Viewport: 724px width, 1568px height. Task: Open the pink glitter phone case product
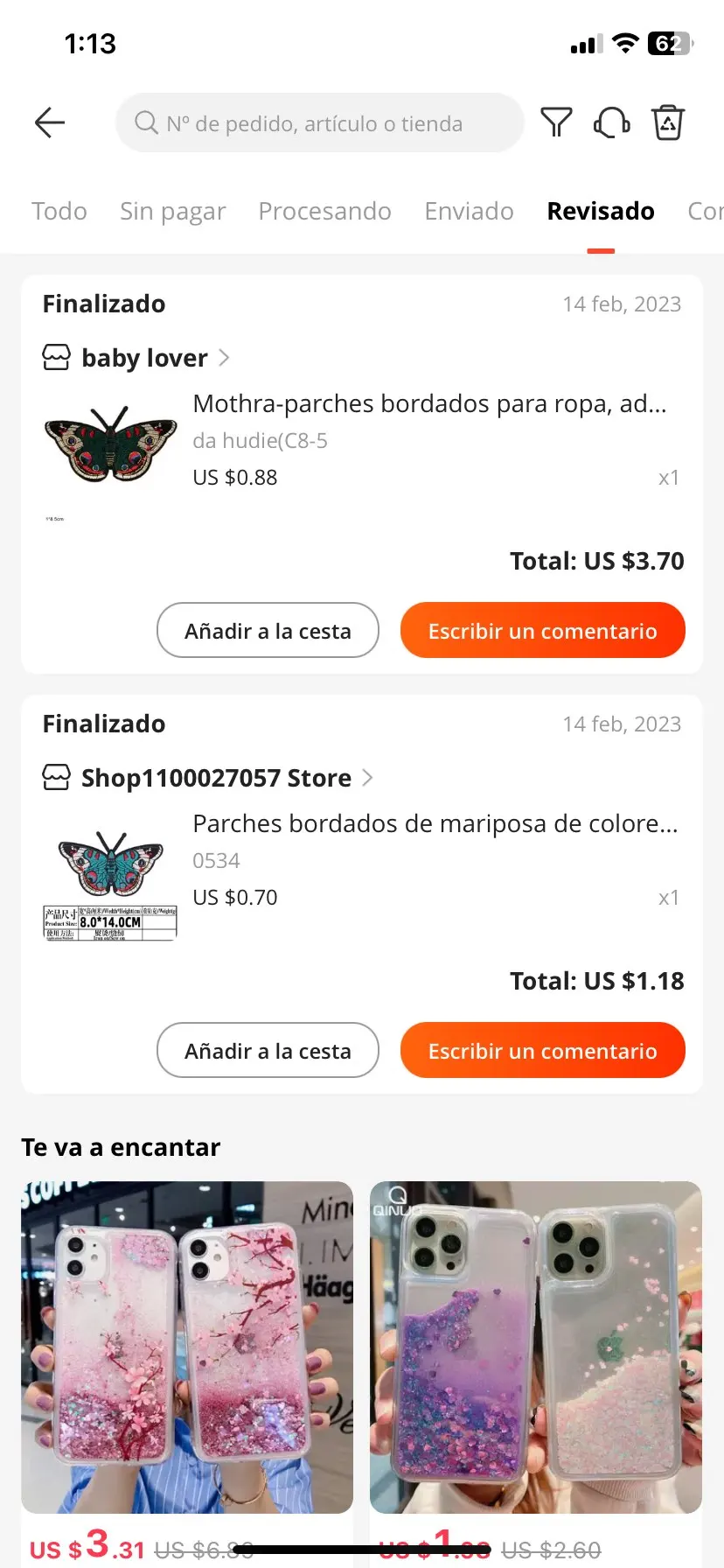coord(187,1347)
